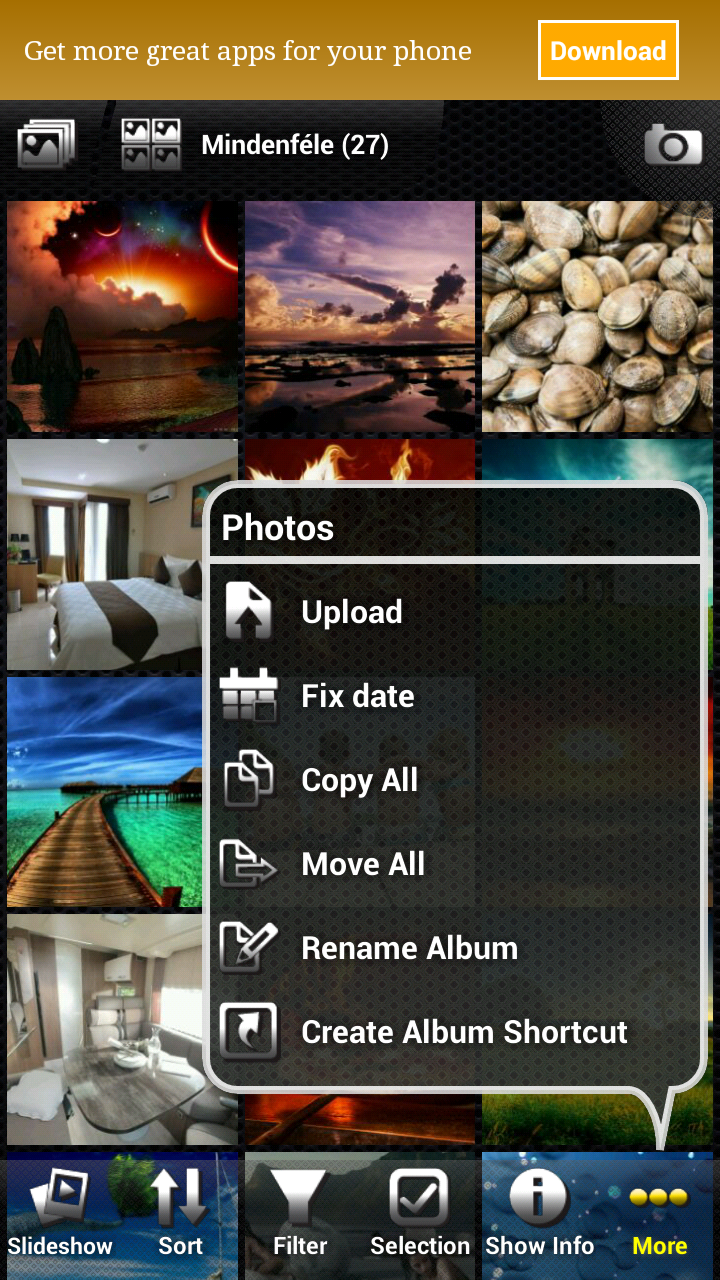
Task: Open the red sunset planet photo
Action: (122, 316)
